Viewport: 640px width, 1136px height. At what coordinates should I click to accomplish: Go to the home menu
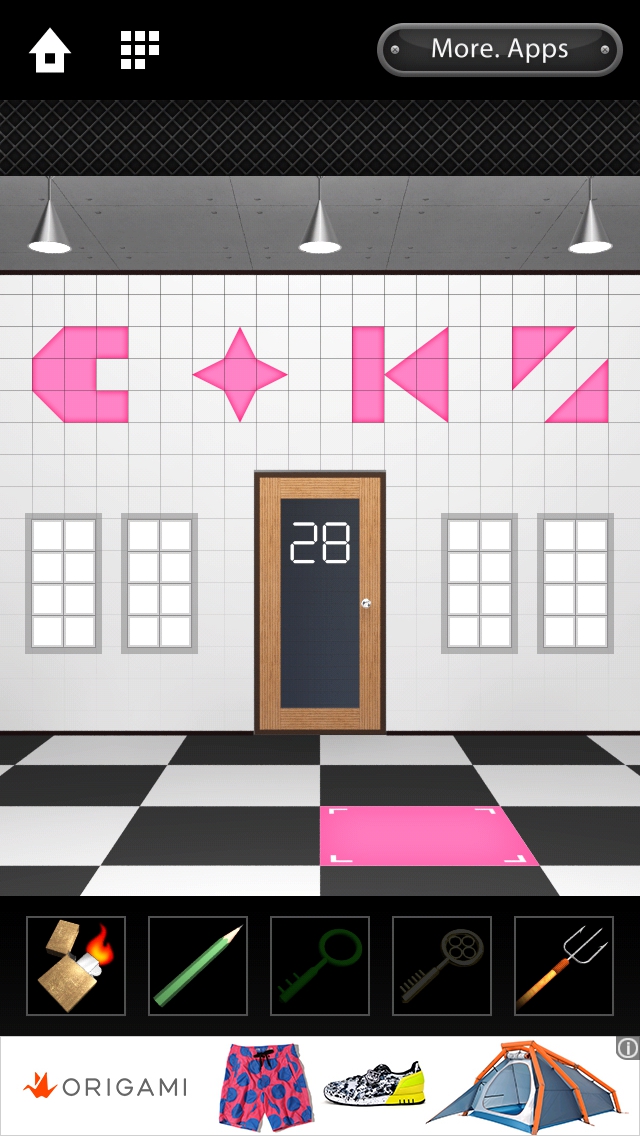(49, 49)
